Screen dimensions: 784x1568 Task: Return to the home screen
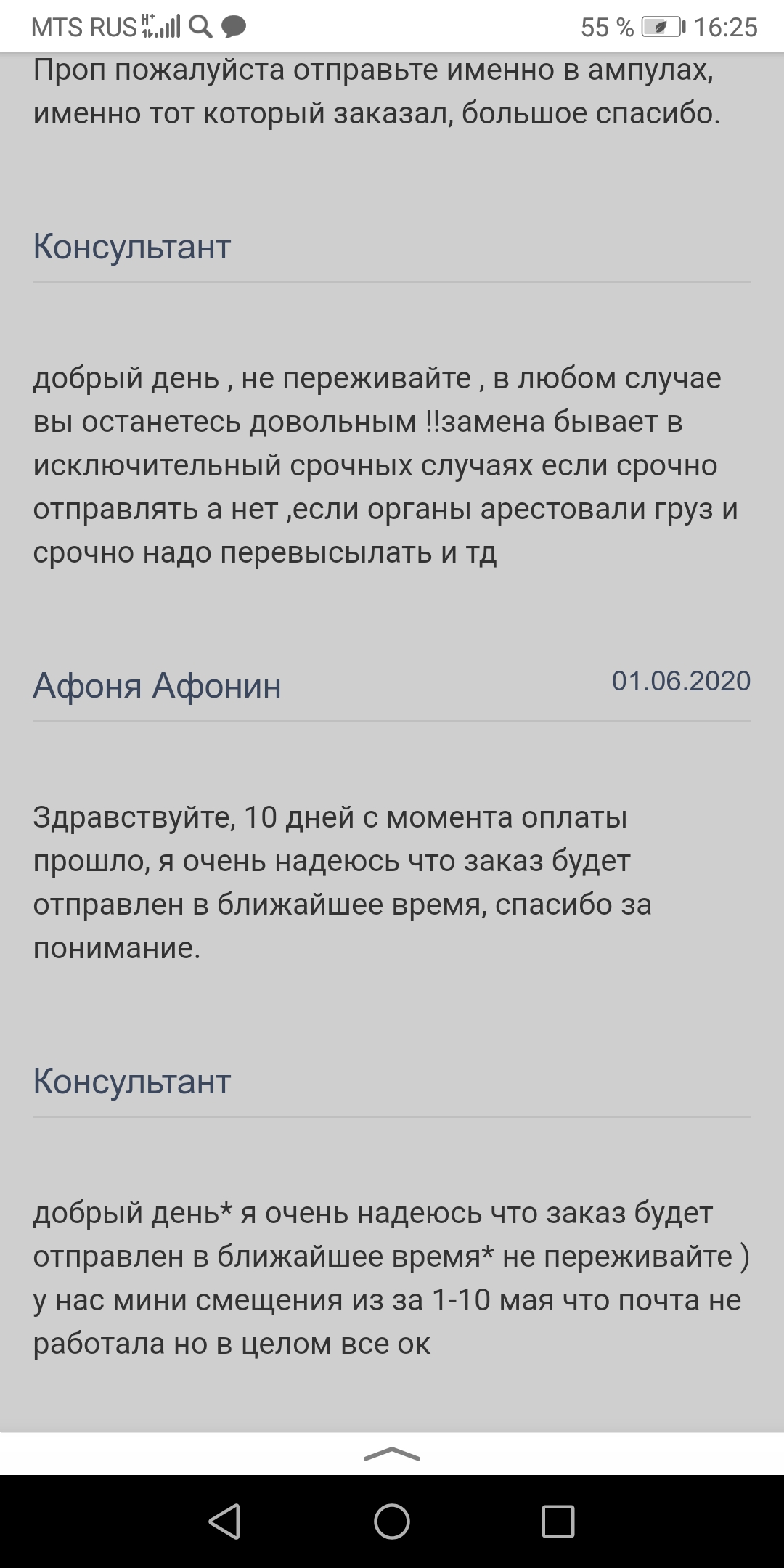[392, 1521]
